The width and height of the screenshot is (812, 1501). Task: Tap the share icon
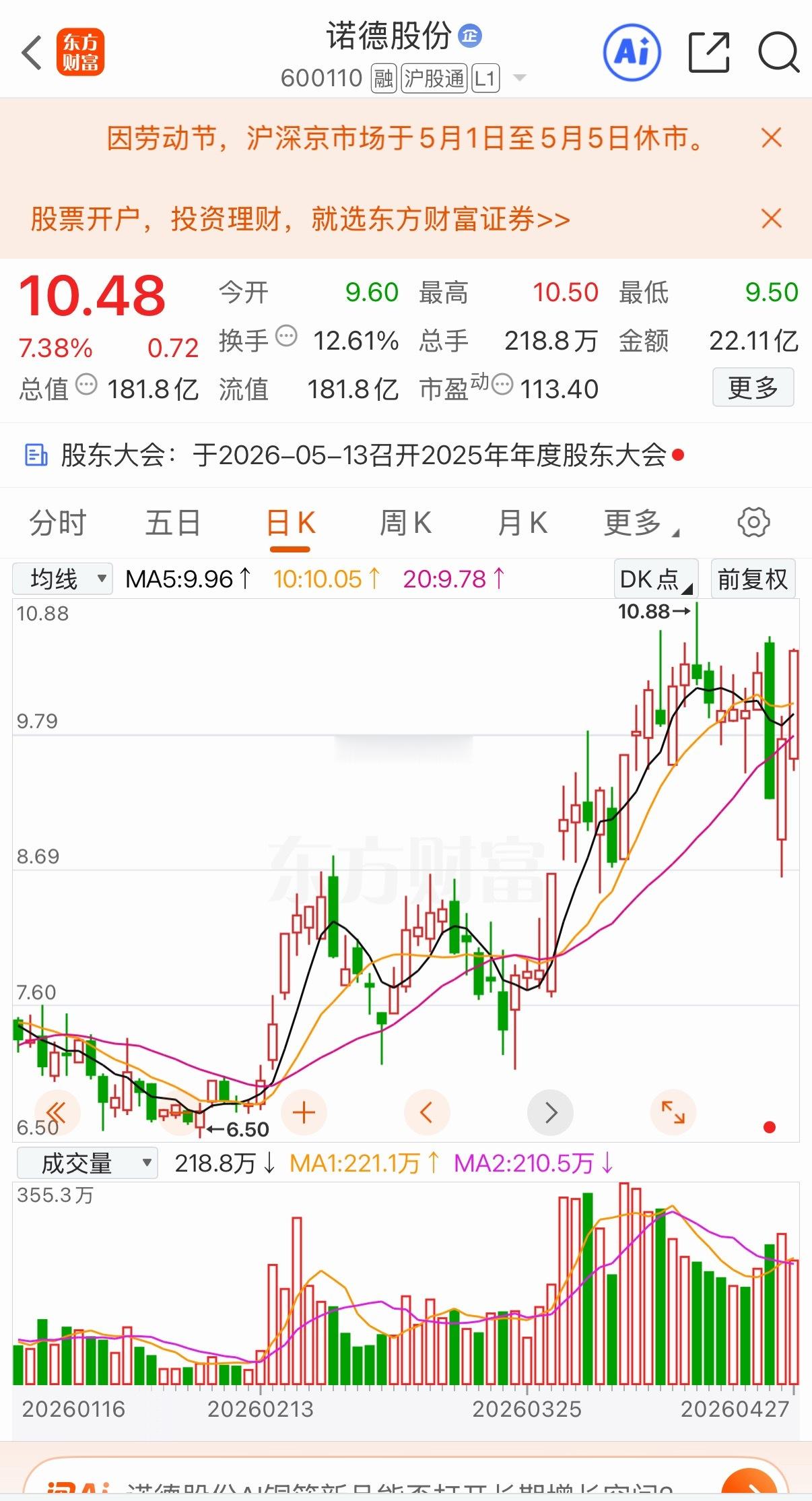[x=708, y=51]
